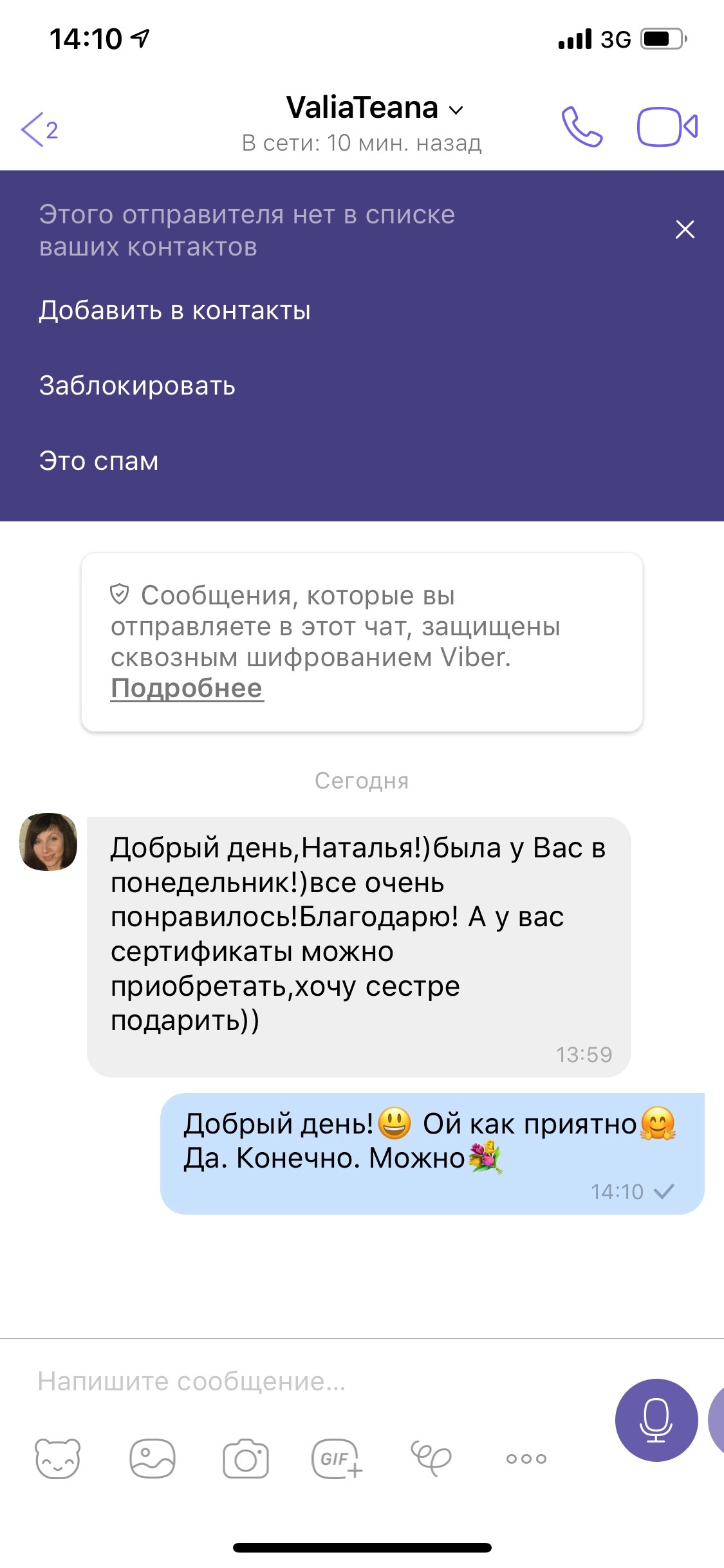Open ValiaTeana's profile photo
The width and height of the screenshot is (724, 1568).
[49, 842]
